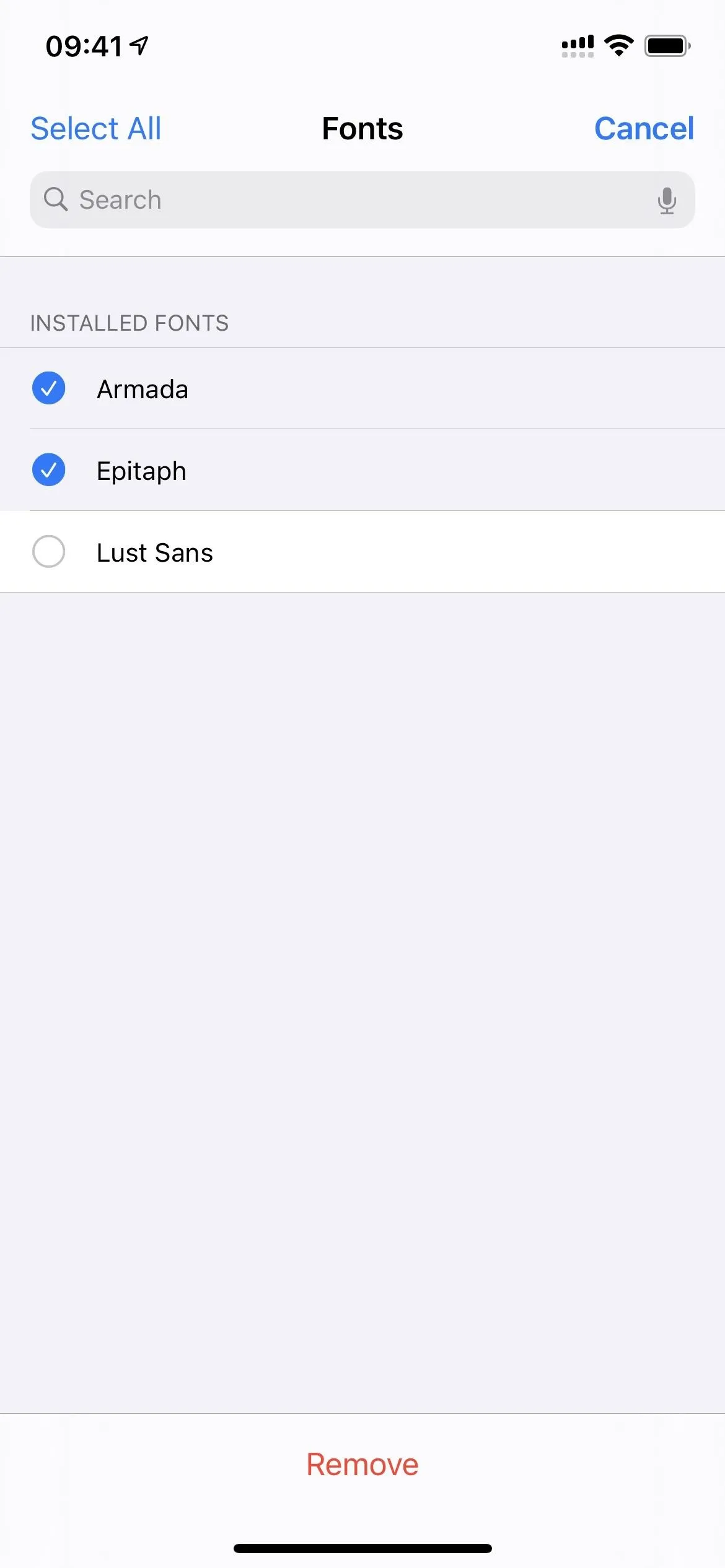Image resolution: width=725 pixels, height=1568 pixels.
Task: Tap Select All fonts
Action: (96, 129)
